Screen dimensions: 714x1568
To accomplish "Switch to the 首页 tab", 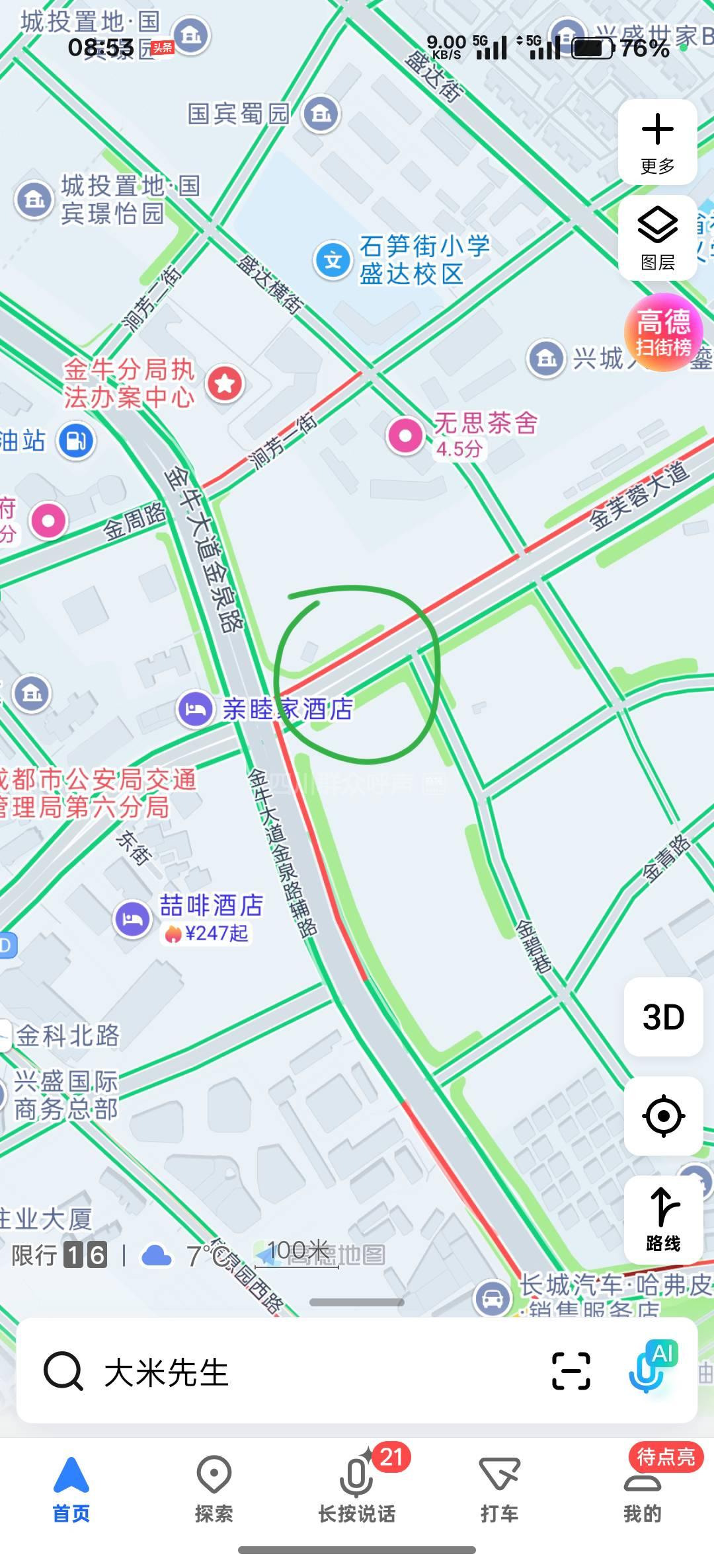I will coord(71,1487).
